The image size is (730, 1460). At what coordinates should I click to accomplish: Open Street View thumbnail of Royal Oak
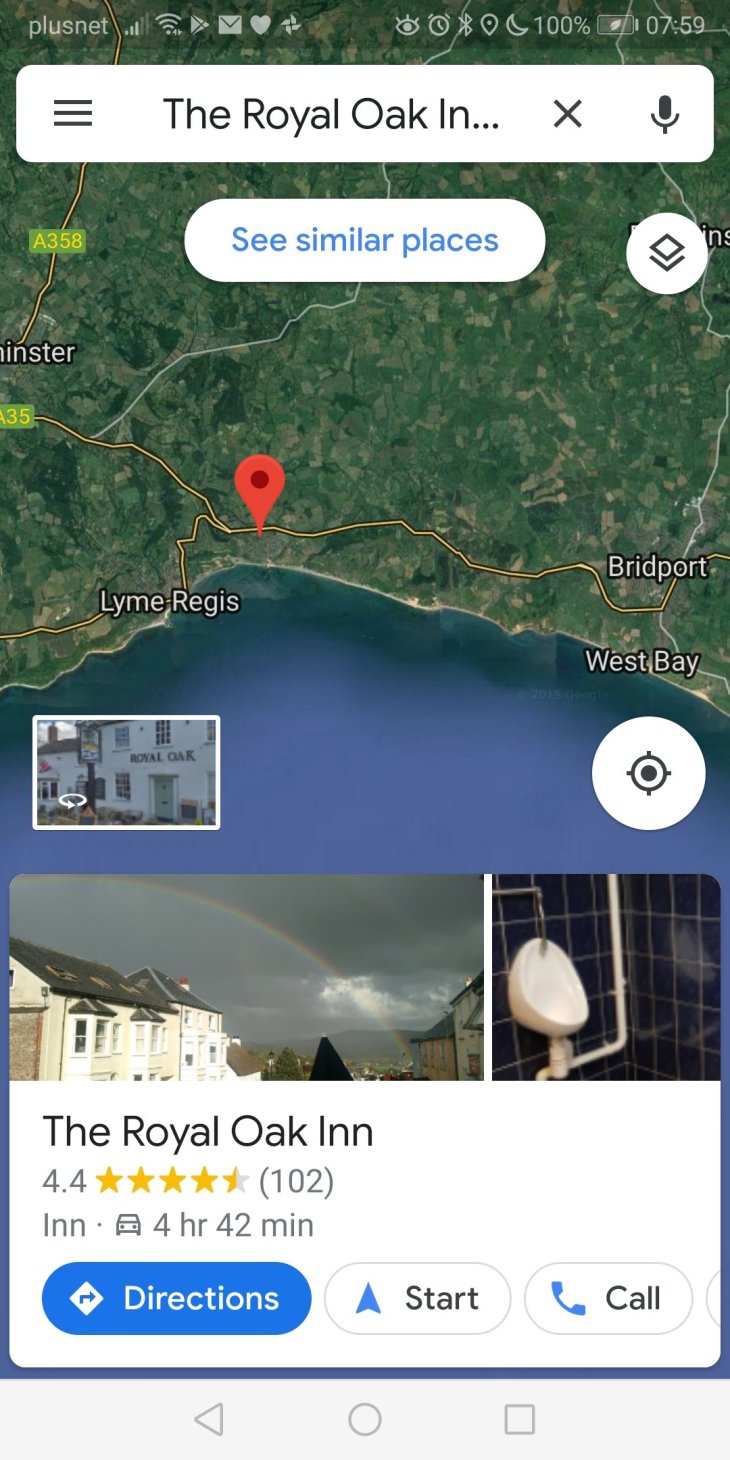point(126,772)
